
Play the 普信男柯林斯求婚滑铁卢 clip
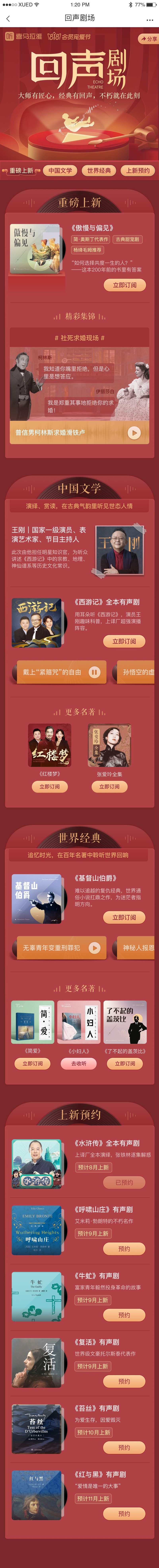(x=134, y=432)
